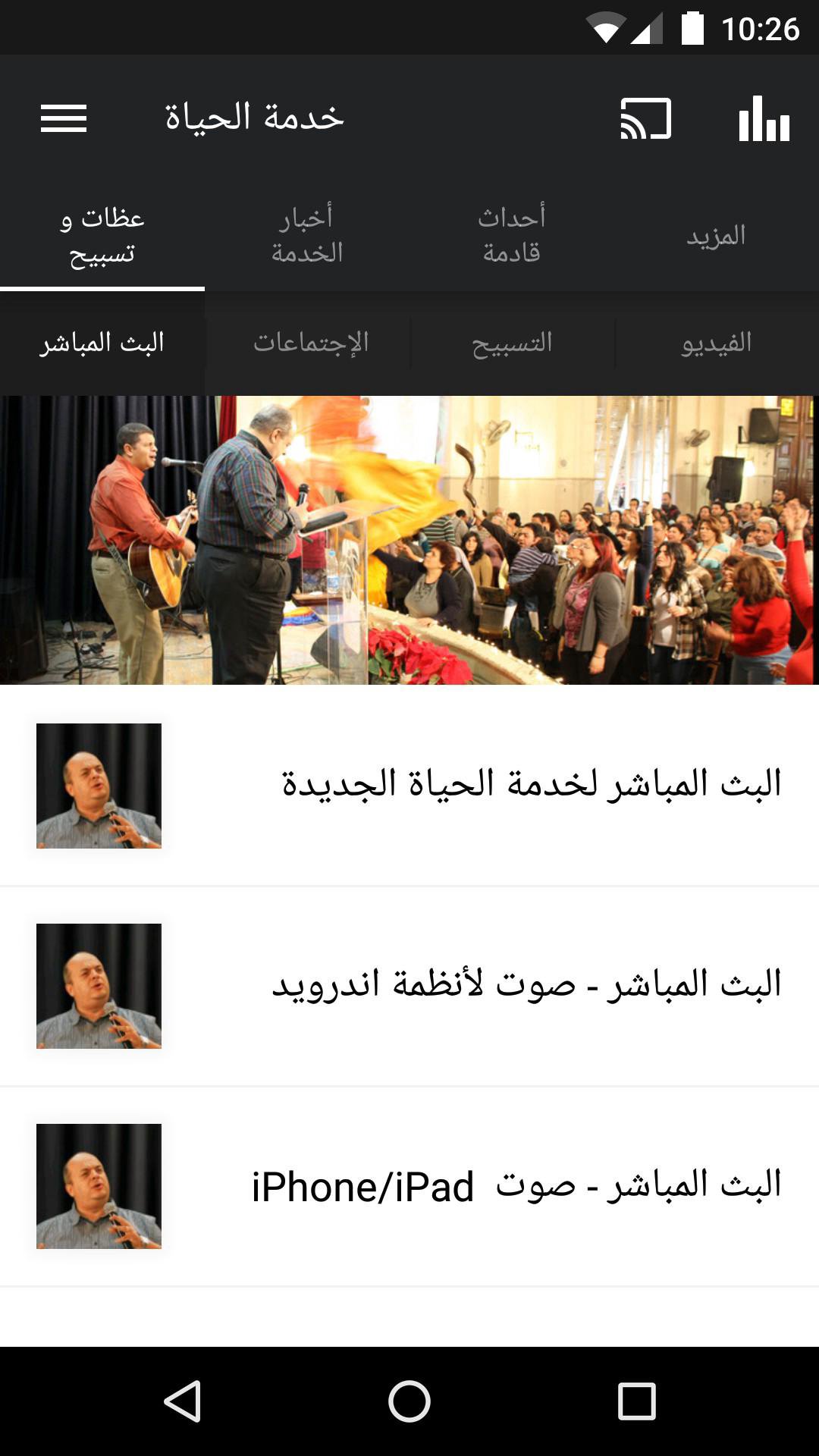The width and height of the screenshot is (819, 1456).
Task: Show the التسبيح sub-tab
Action: [512, 343]
